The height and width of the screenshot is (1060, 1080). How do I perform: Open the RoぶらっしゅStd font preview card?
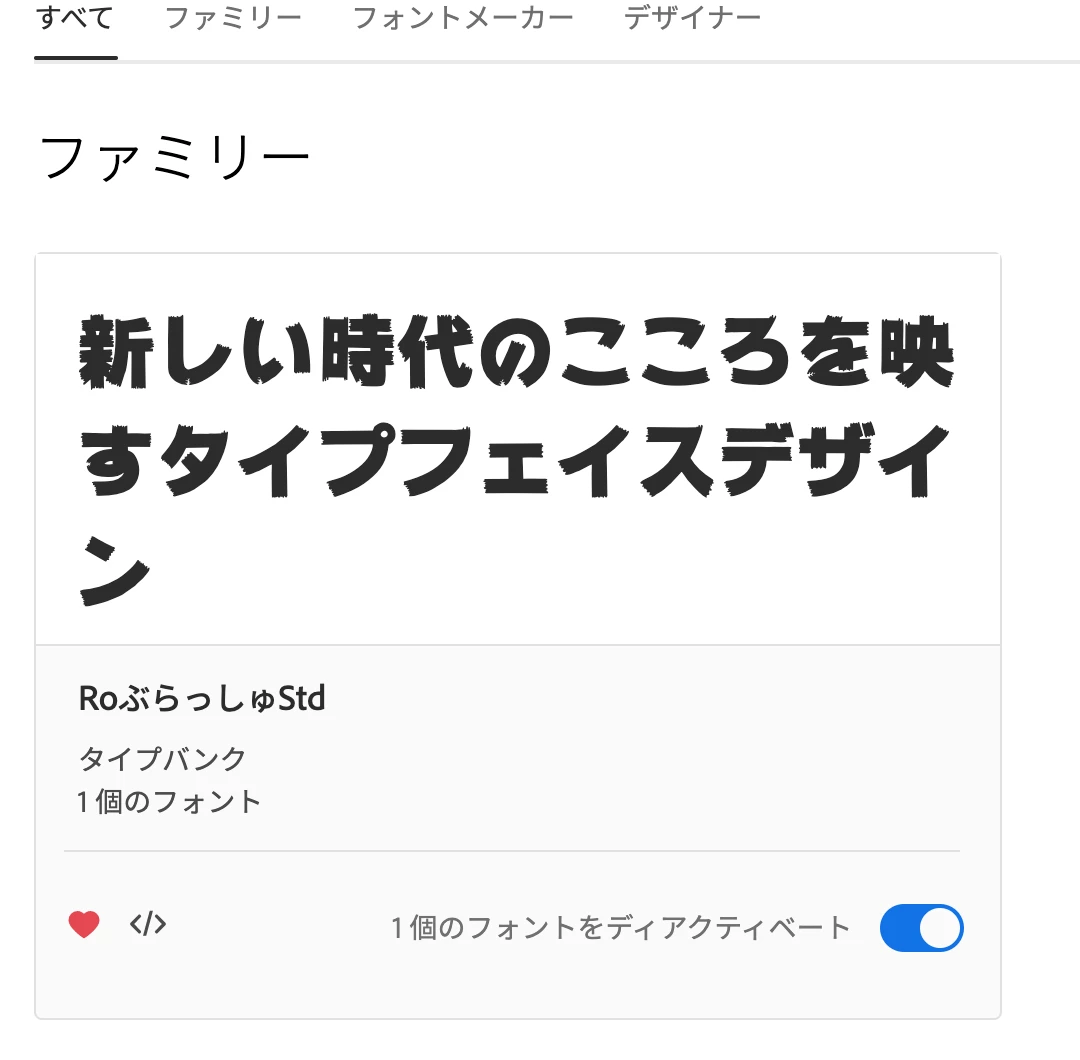click(x=517, y=450)
